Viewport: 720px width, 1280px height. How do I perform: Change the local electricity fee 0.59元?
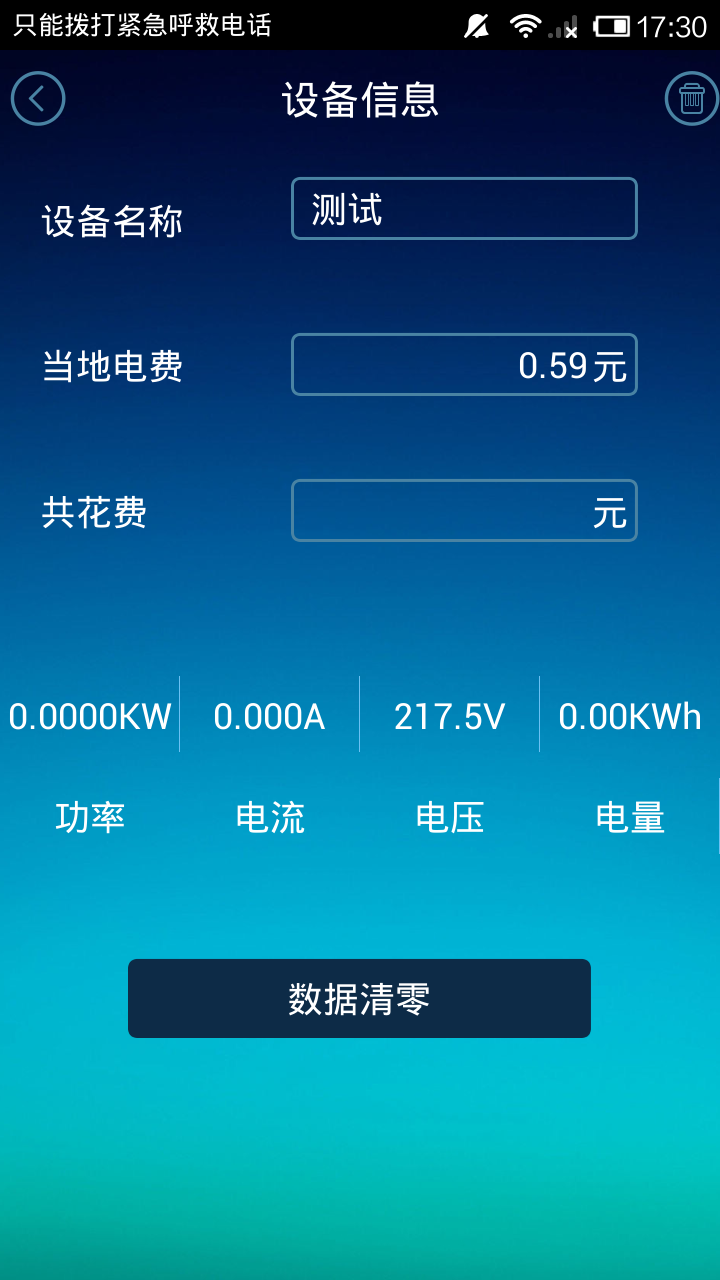(464, 365)
